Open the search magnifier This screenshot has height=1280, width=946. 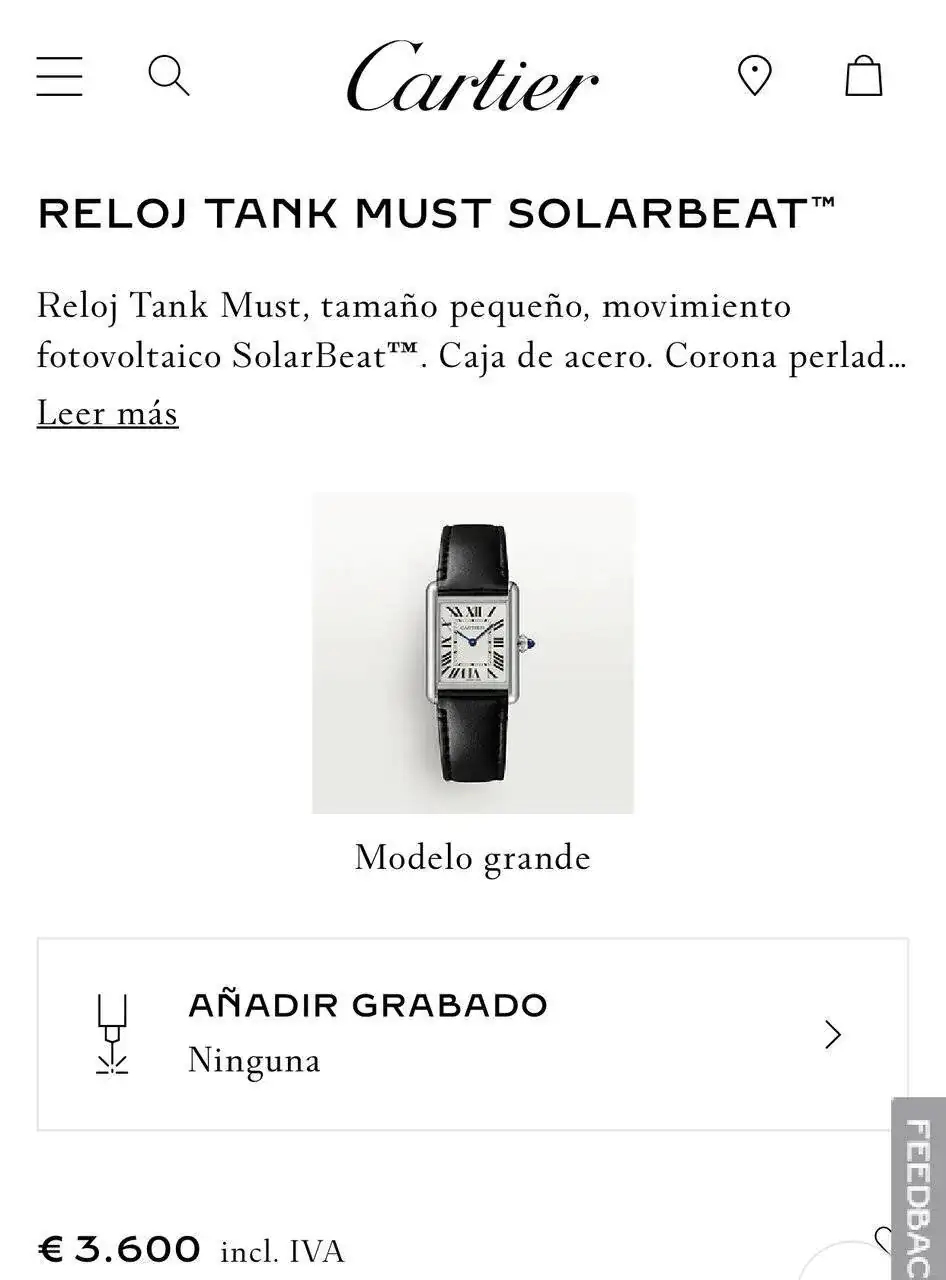(x=169, y=76)
